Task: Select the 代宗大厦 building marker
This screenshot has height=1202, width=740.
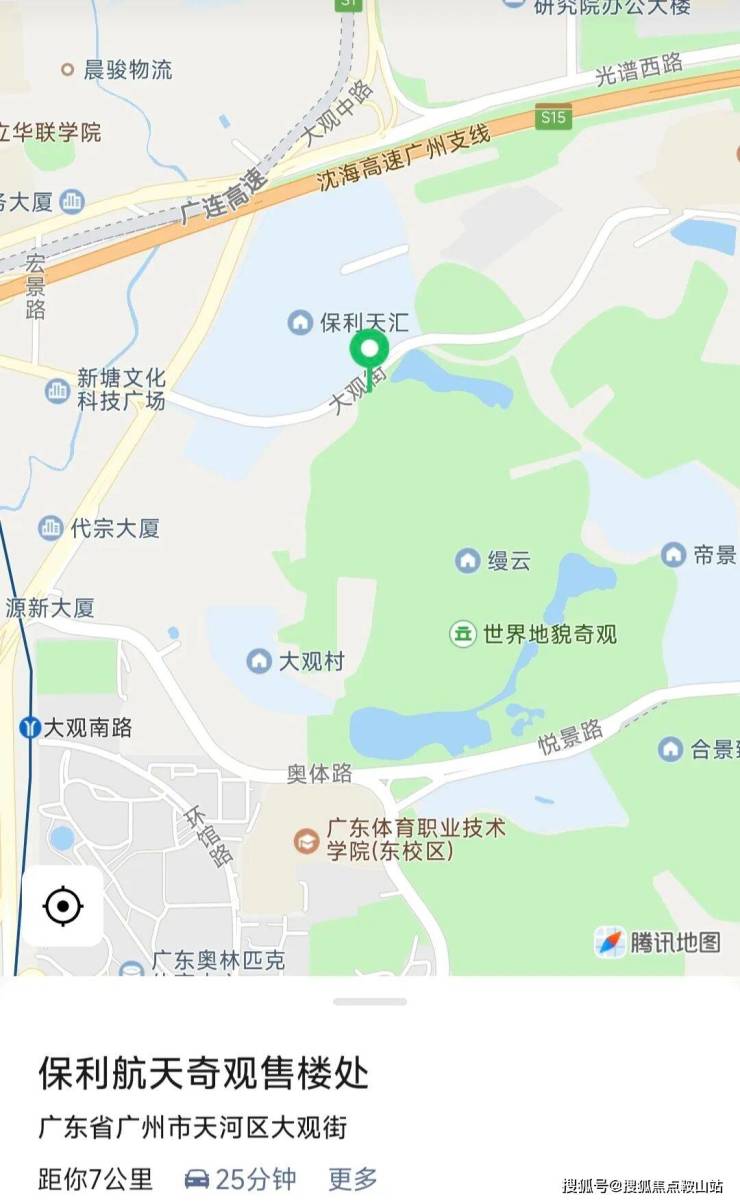Action: [x=51, y=527]
